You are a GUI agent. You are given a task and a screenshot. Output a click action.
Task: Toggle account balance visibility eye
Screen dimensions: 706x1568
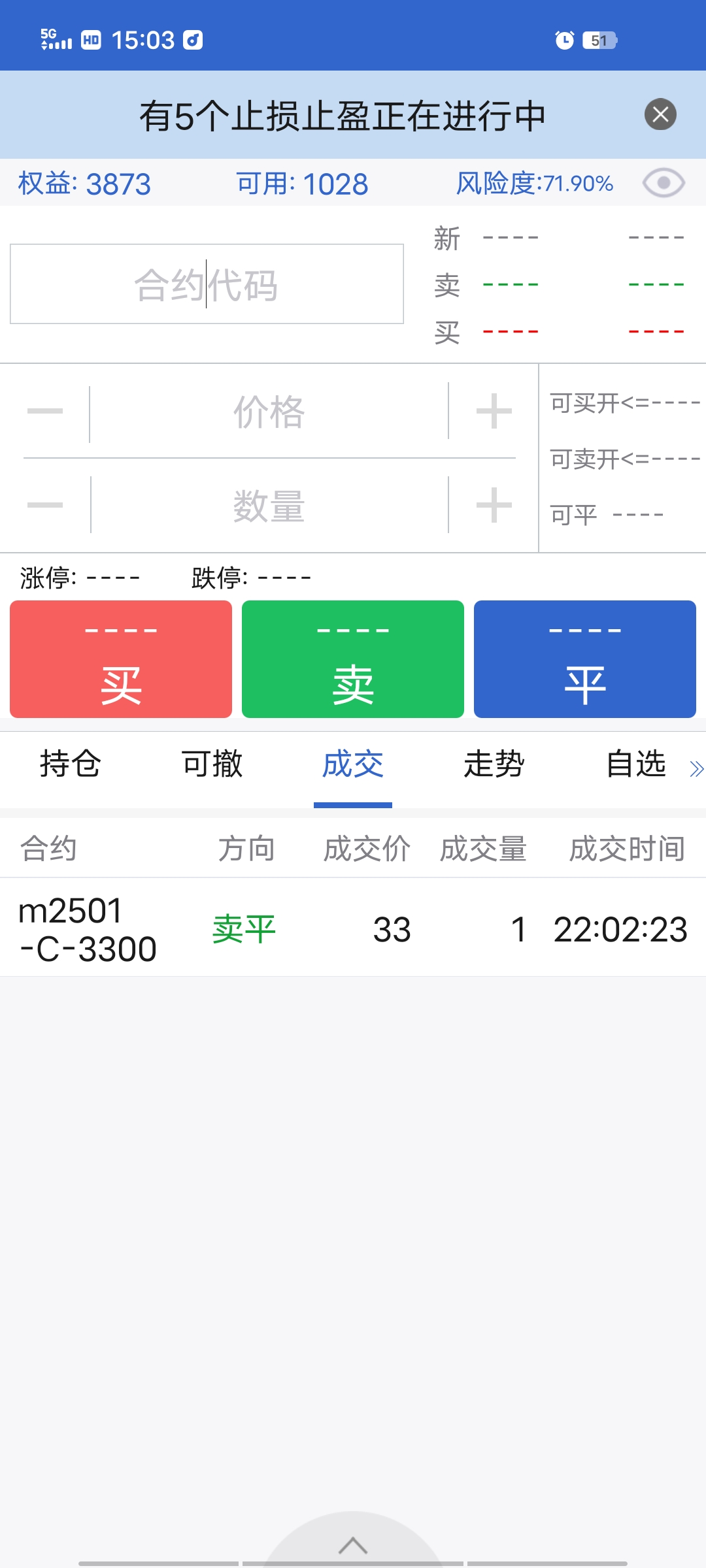click(x=664, y=183)
